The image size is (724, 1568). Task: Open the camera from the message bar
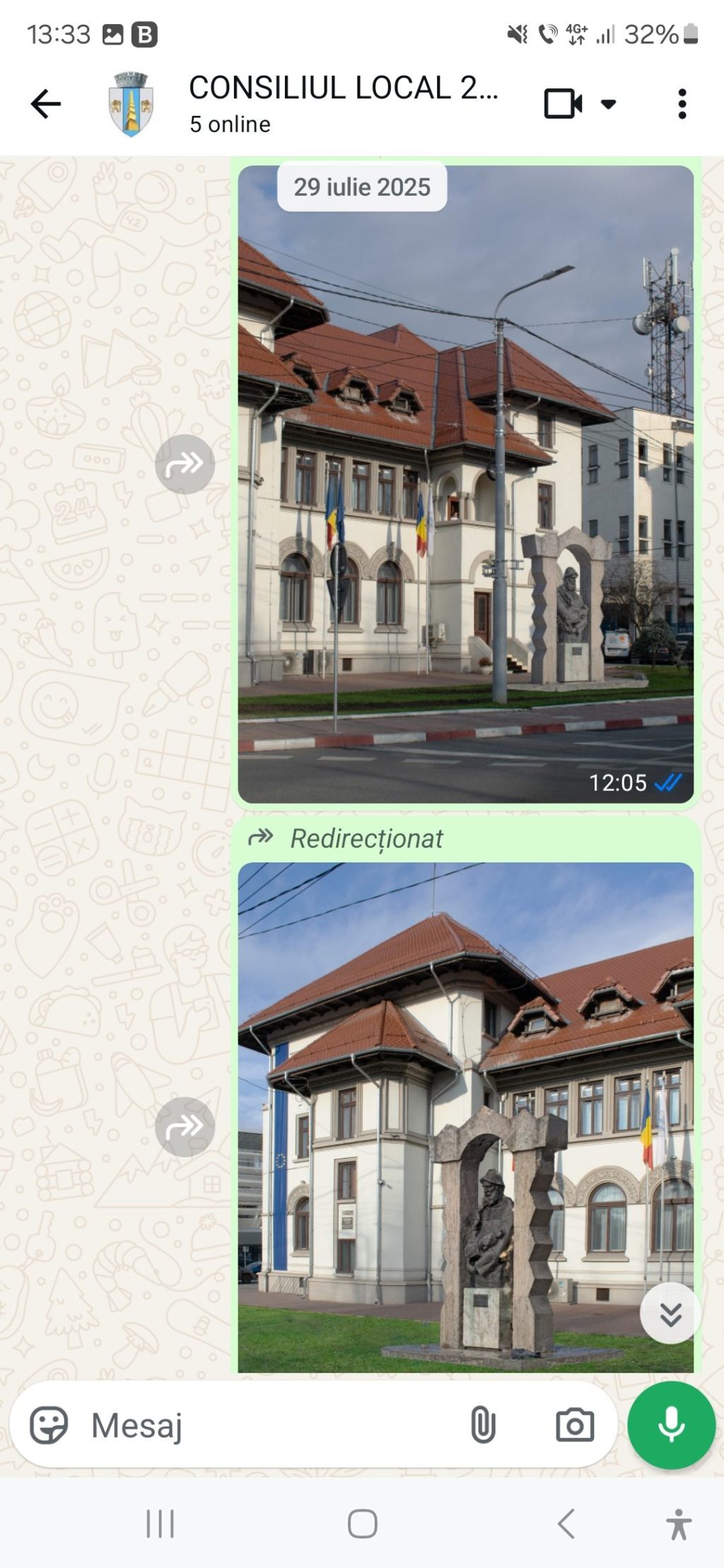tap(574, 1425)
